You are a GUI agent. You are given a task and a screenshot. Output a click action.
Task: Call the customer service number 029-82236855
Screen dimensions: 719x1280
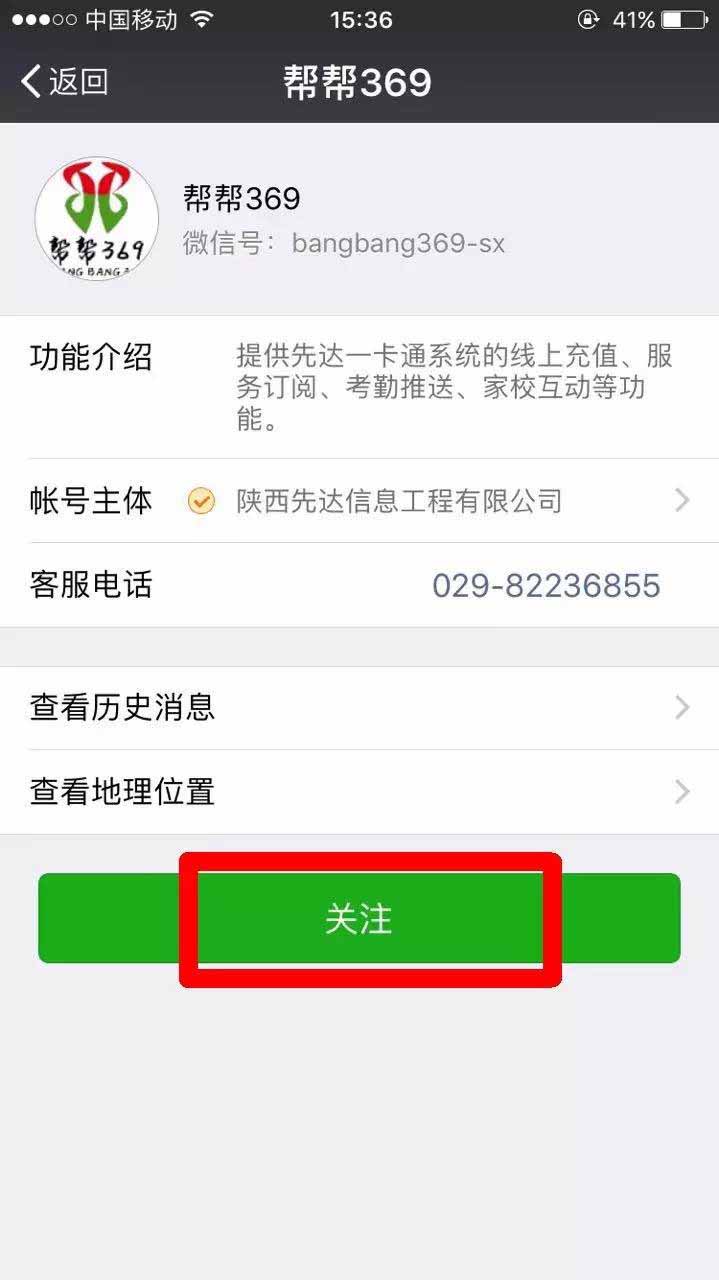click(x=546, y=585)
